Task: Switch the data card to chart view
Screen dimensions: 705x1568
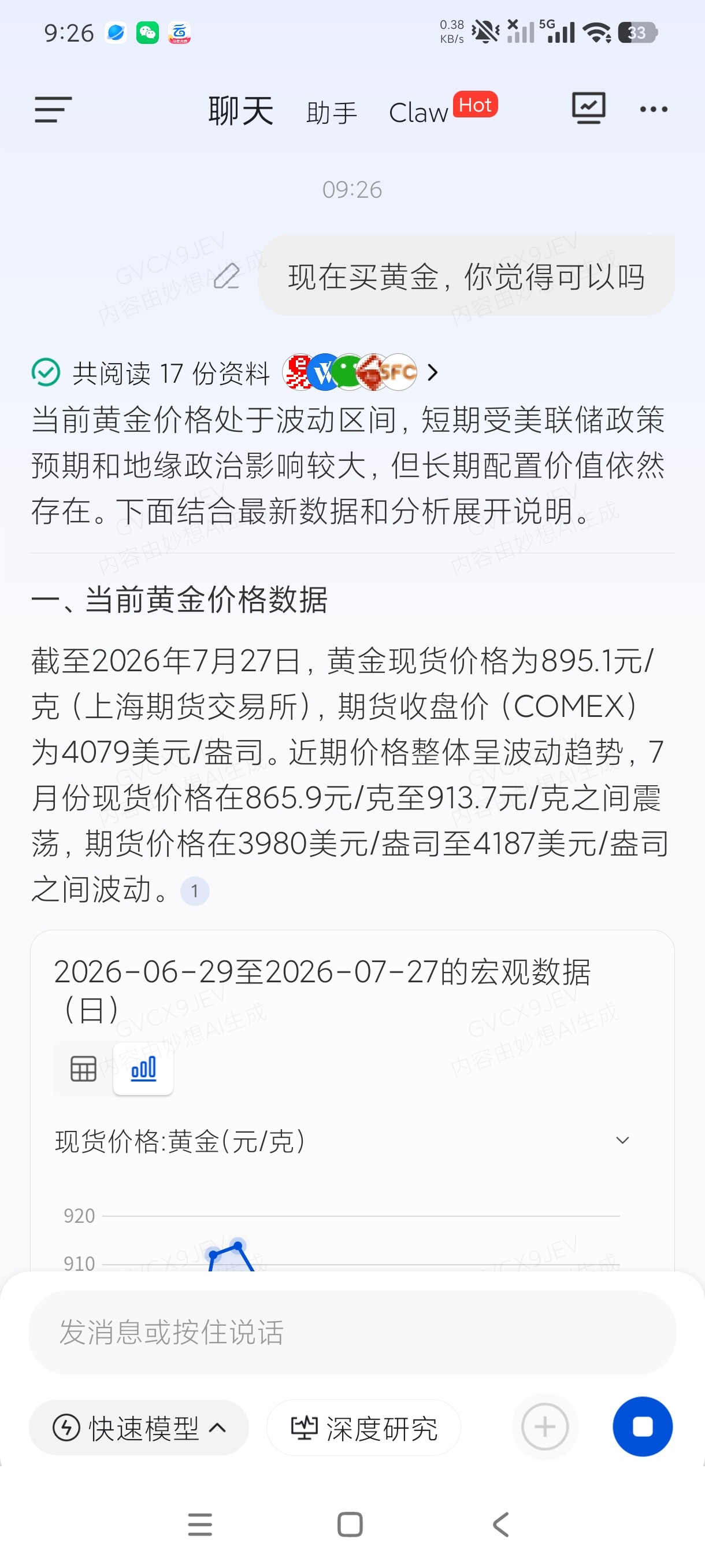Action: pyautogui.click(x=143, y=1069)
